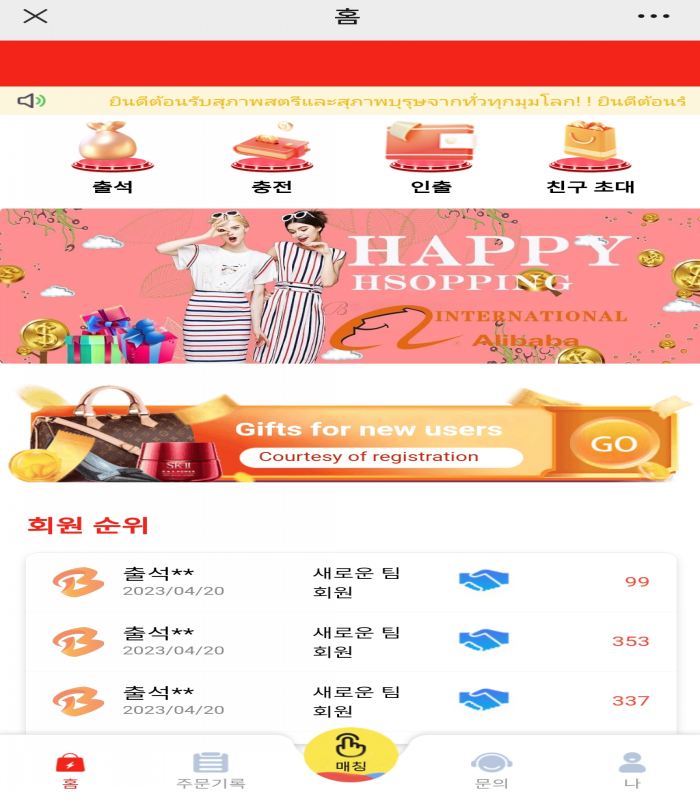The height and width of the screenshot is (800, 700).
Task: Switch to the 나 profile tab
Action: (631, 771)
